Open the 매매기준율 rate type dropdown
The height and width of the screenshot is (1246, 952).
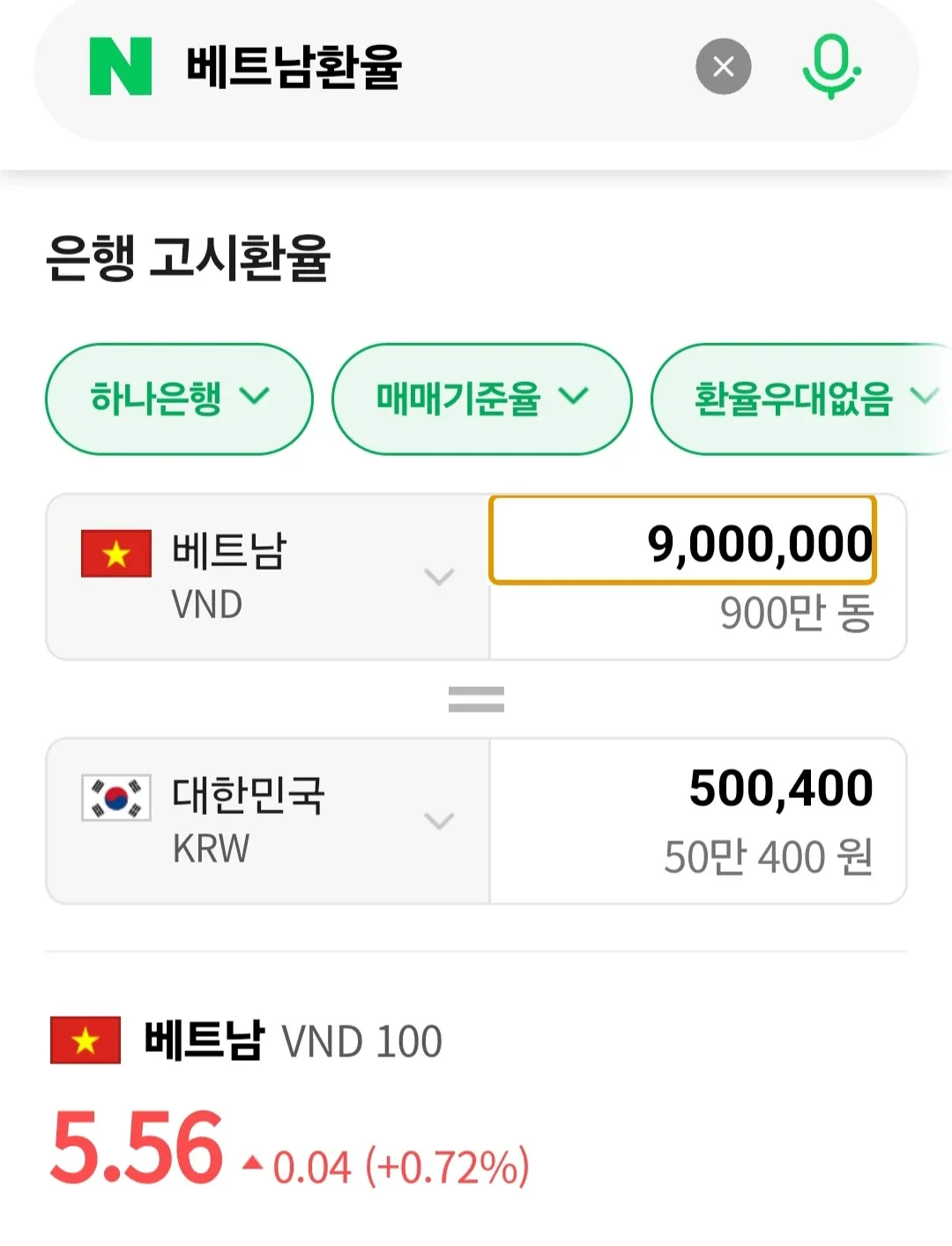click(481, 399)
